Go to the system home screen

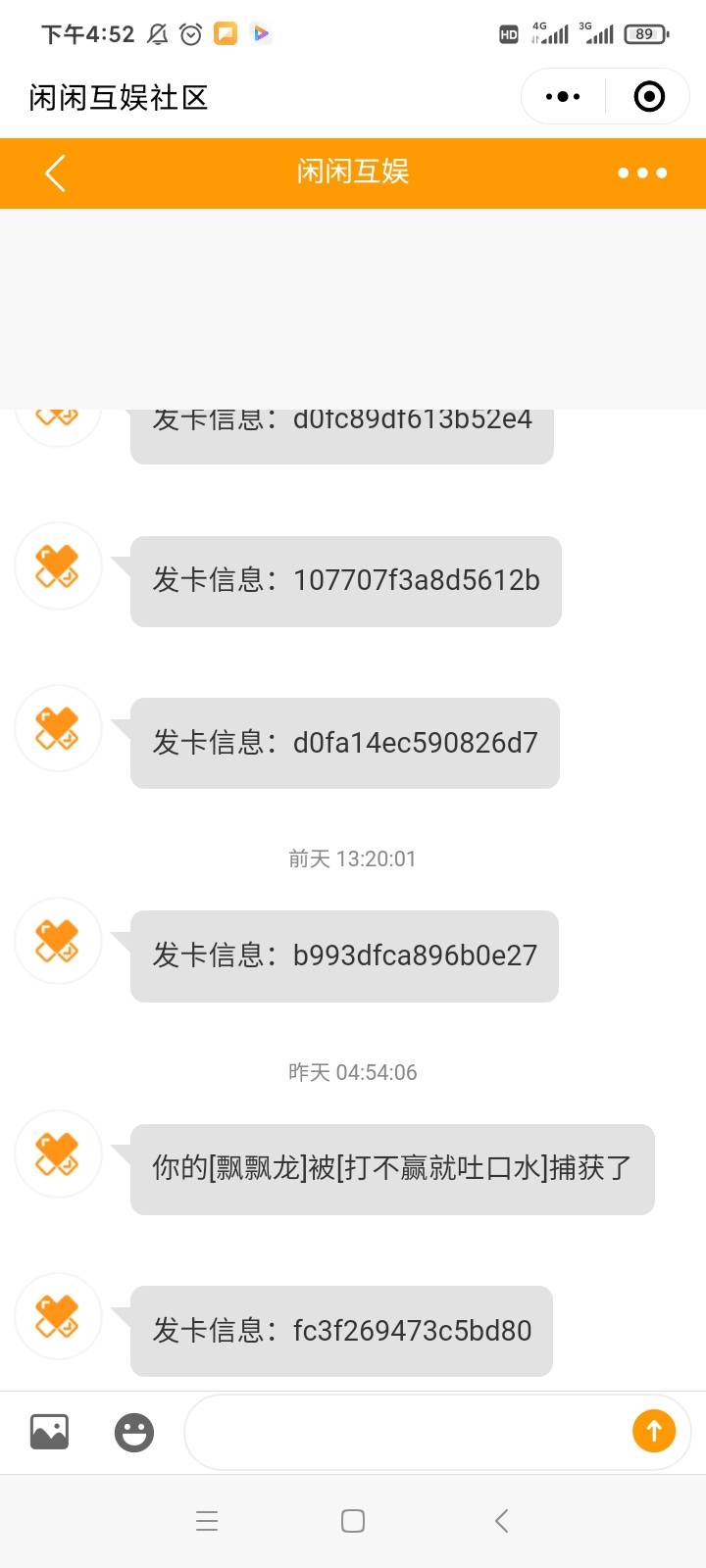[353, 1521]
